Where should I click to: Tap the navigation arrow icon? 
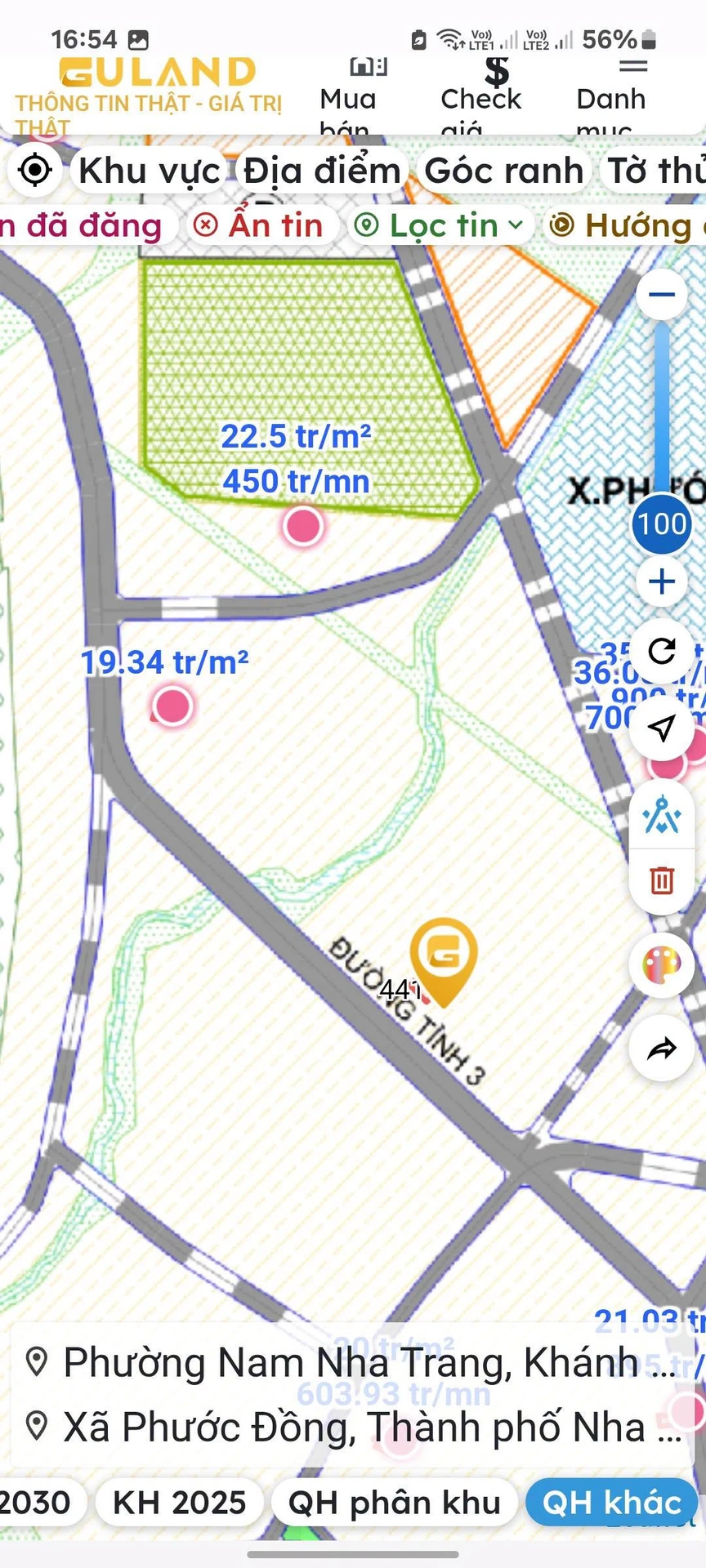tap(662, 727)
